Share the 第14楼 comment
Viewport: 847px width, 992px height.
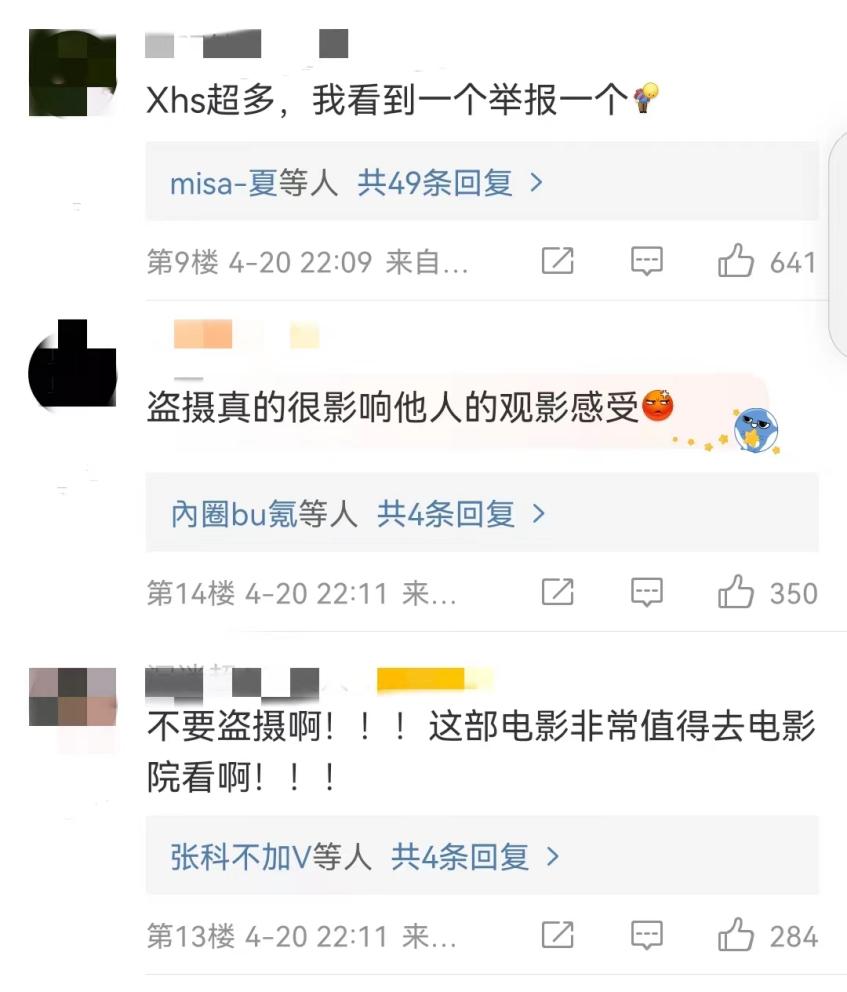tap(557, 592)
